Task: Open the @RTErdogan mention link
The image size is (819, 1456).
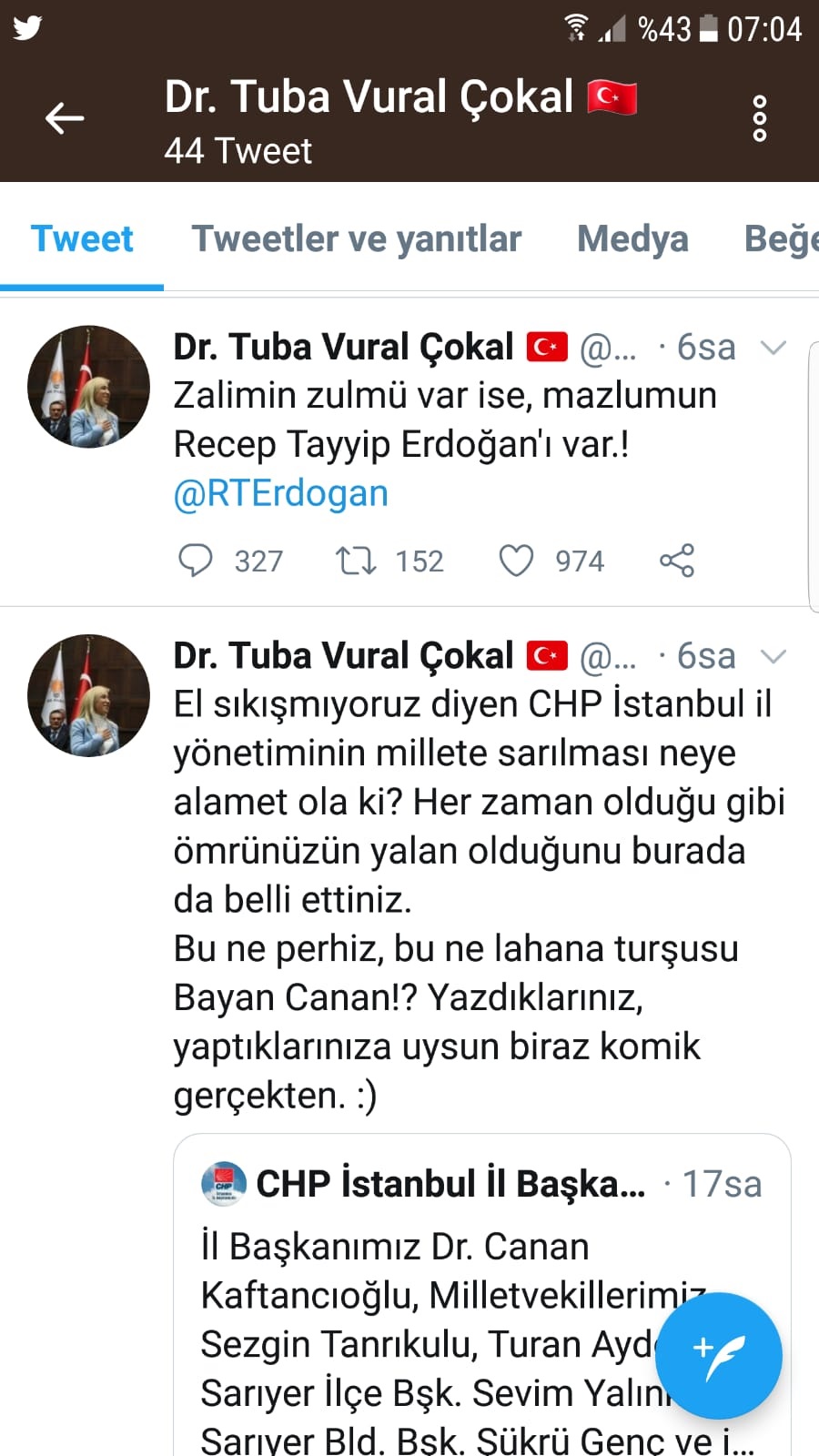Action: pyautogui.click(x=280, y=493)
